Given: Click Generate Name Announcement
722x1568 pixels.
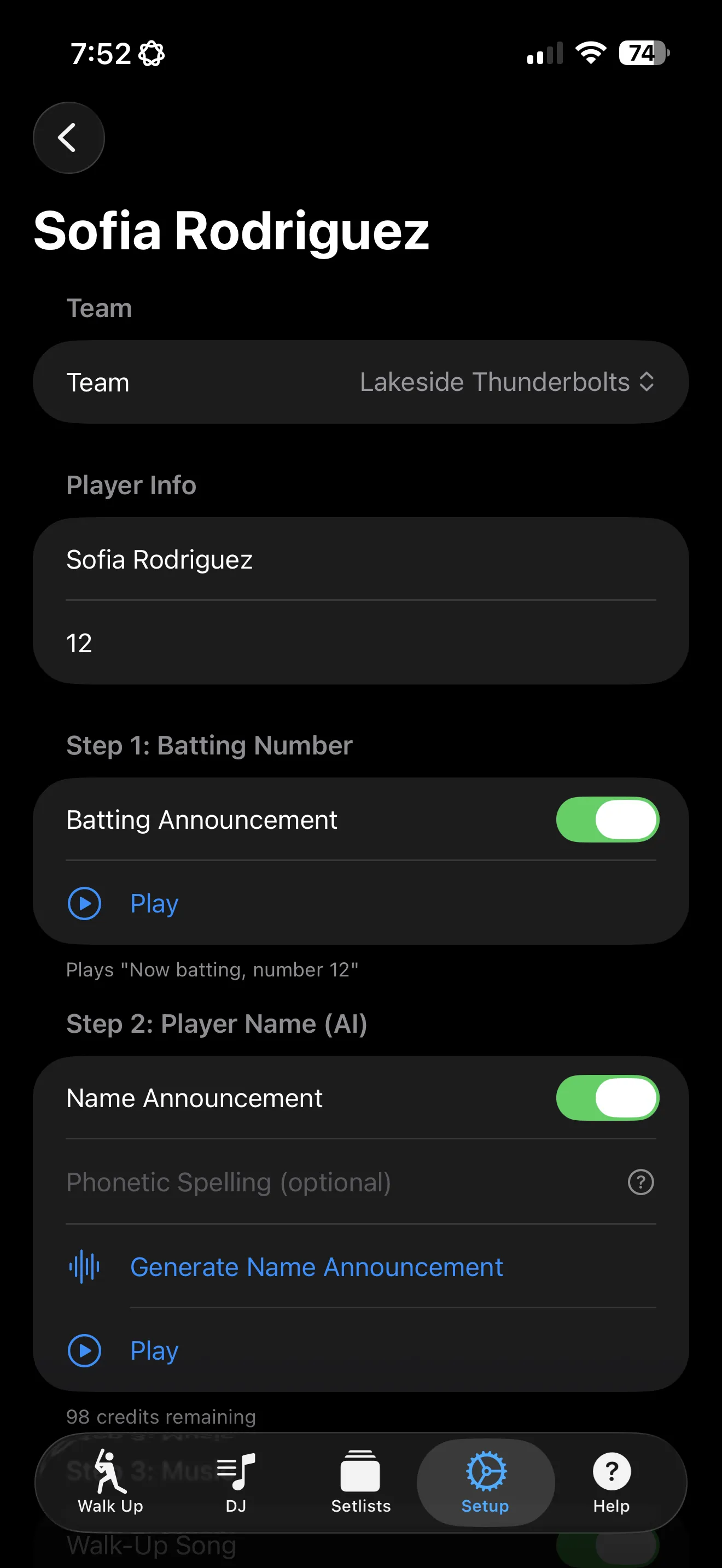Looking at the screenshot, I should (x=316, y=1267).
